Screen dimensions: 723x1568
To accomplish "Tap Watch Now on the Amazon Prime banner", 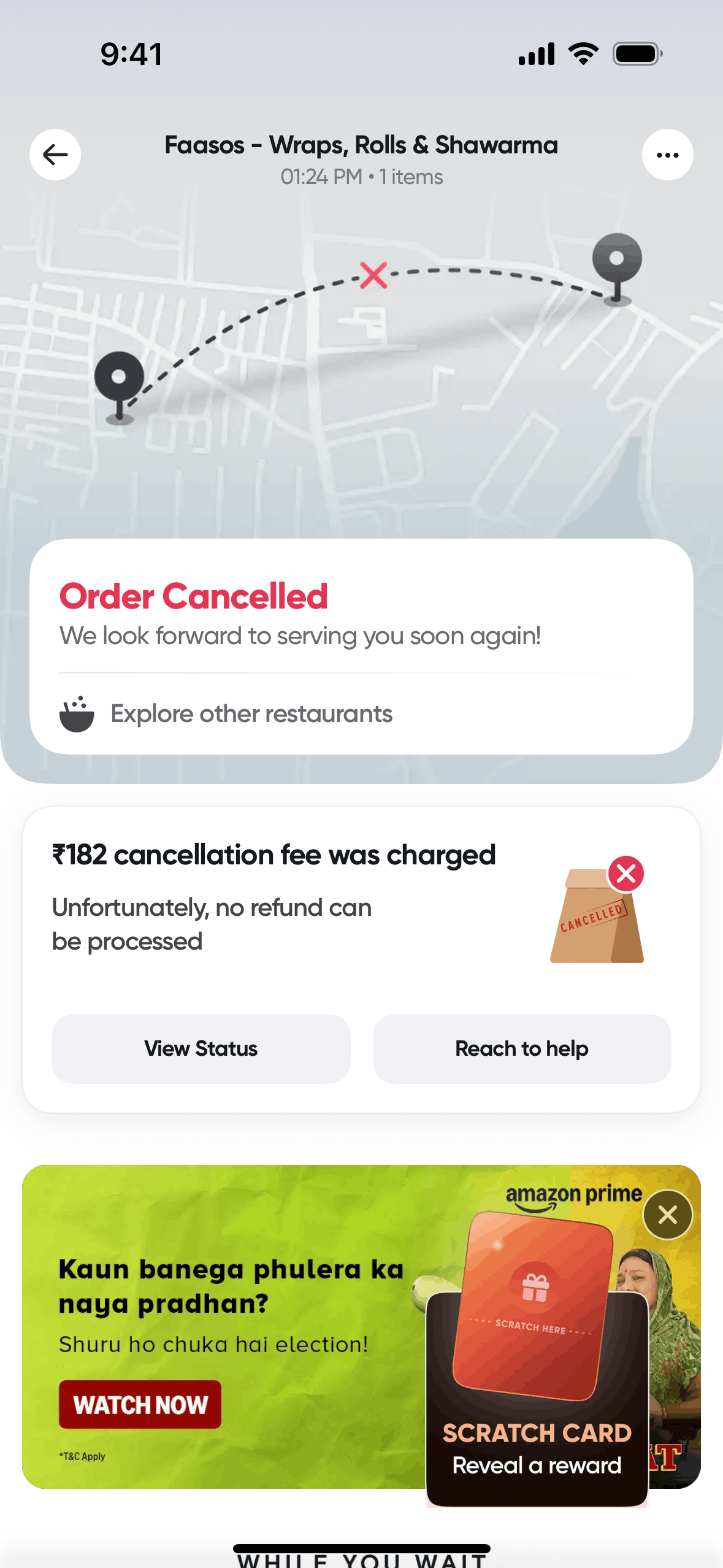I will (140, 1404).
